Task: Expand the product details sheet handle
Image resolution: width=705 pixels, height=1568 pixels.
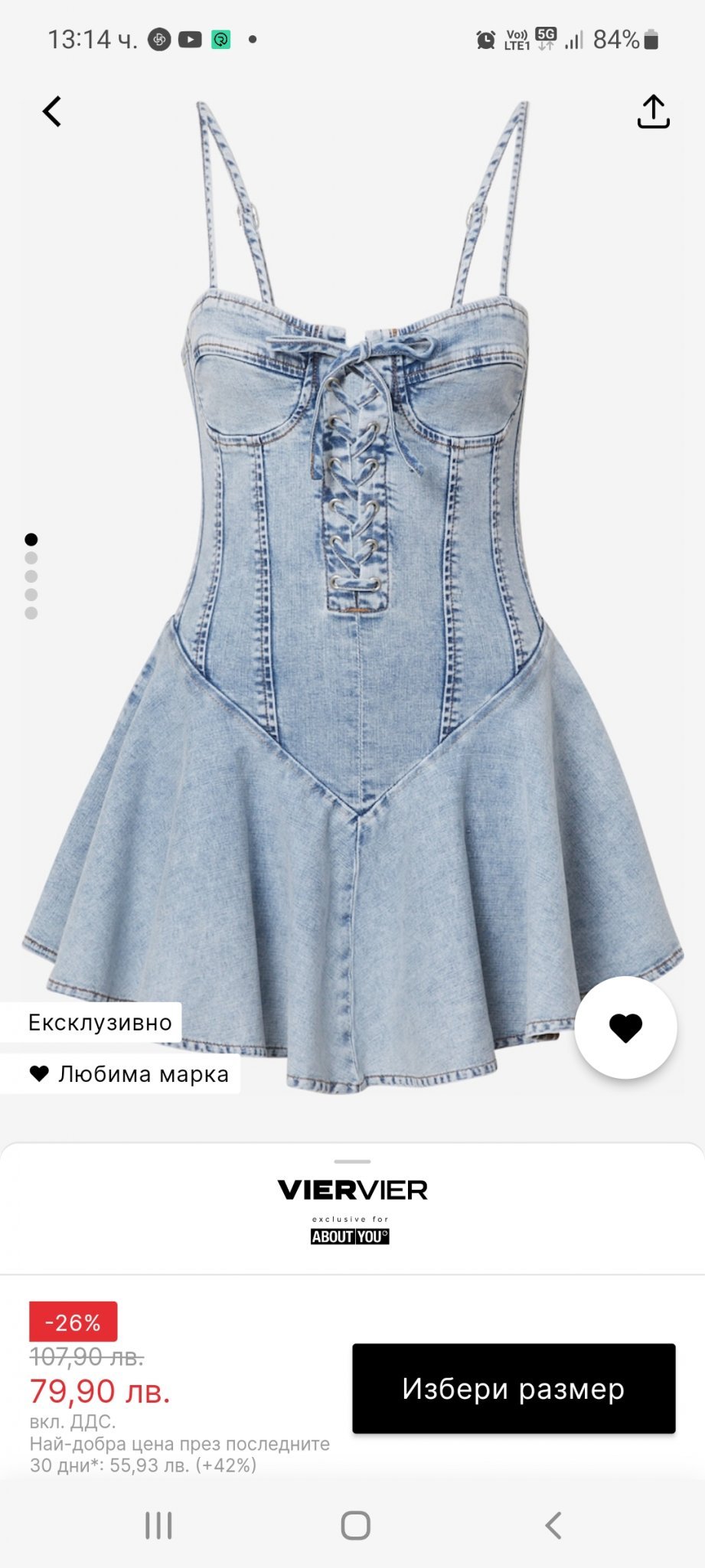Action: (x=353, y=1161)
